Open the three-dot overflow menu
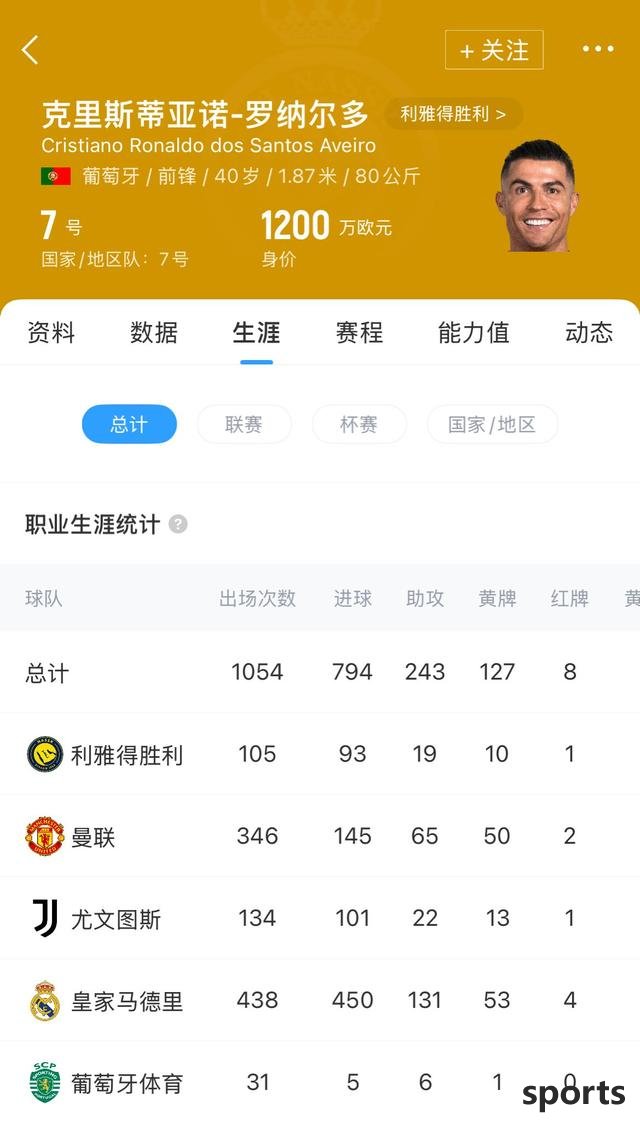The height and width of the screenshot is (1125, 640). [598, 49]
